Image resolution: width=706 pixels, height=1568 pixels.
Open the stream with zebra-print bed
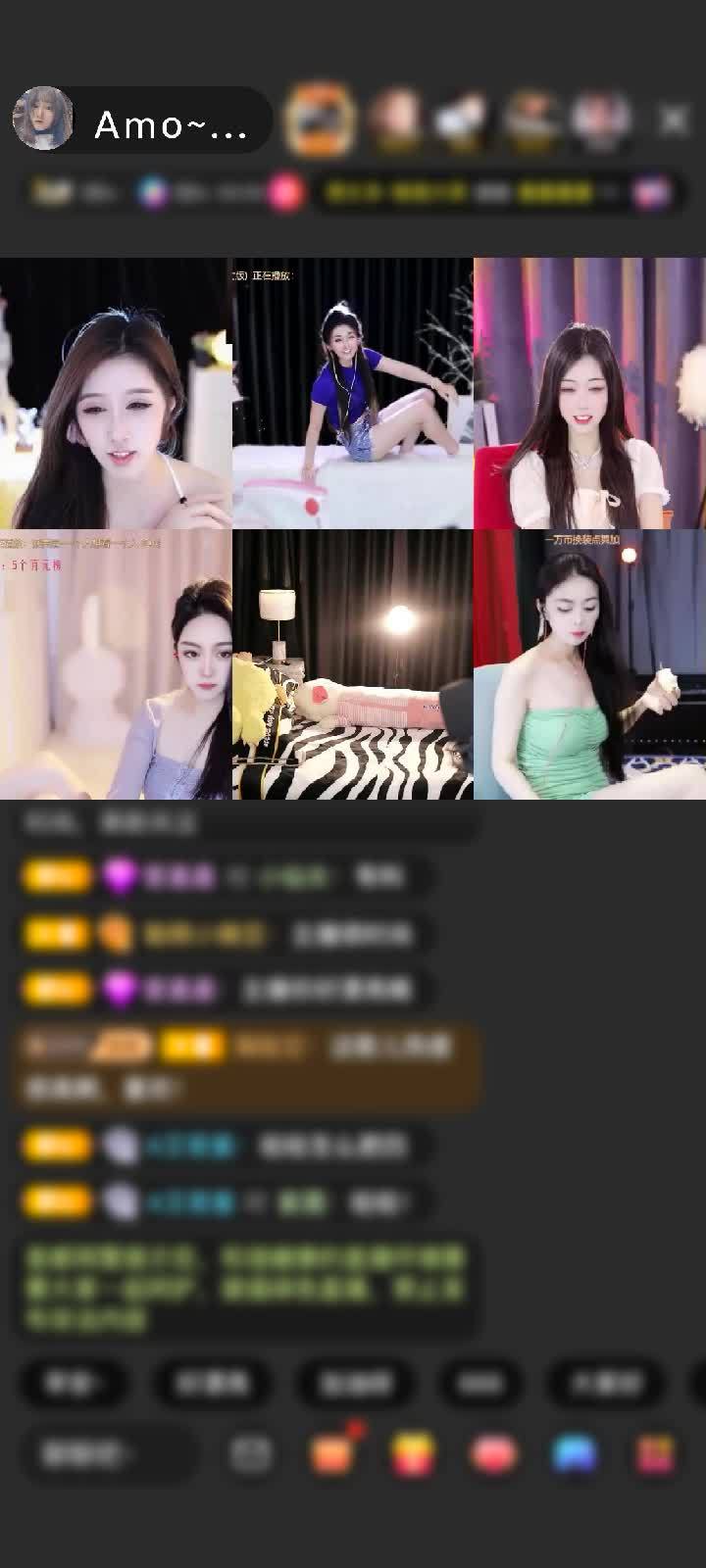[x=352, y=664]
